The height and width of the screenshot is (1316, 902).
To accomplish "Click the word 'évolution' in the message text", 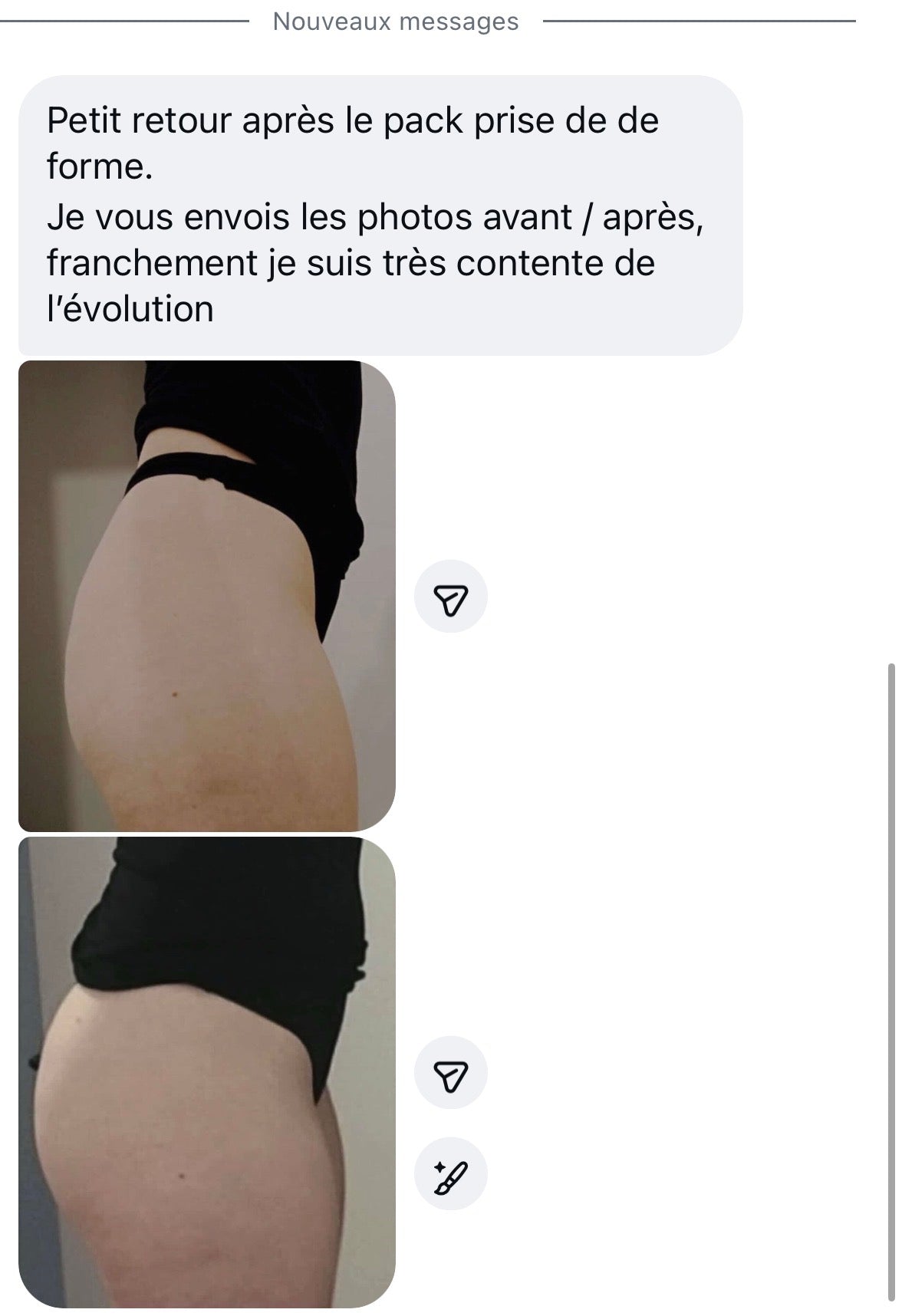I will [130, 308].
